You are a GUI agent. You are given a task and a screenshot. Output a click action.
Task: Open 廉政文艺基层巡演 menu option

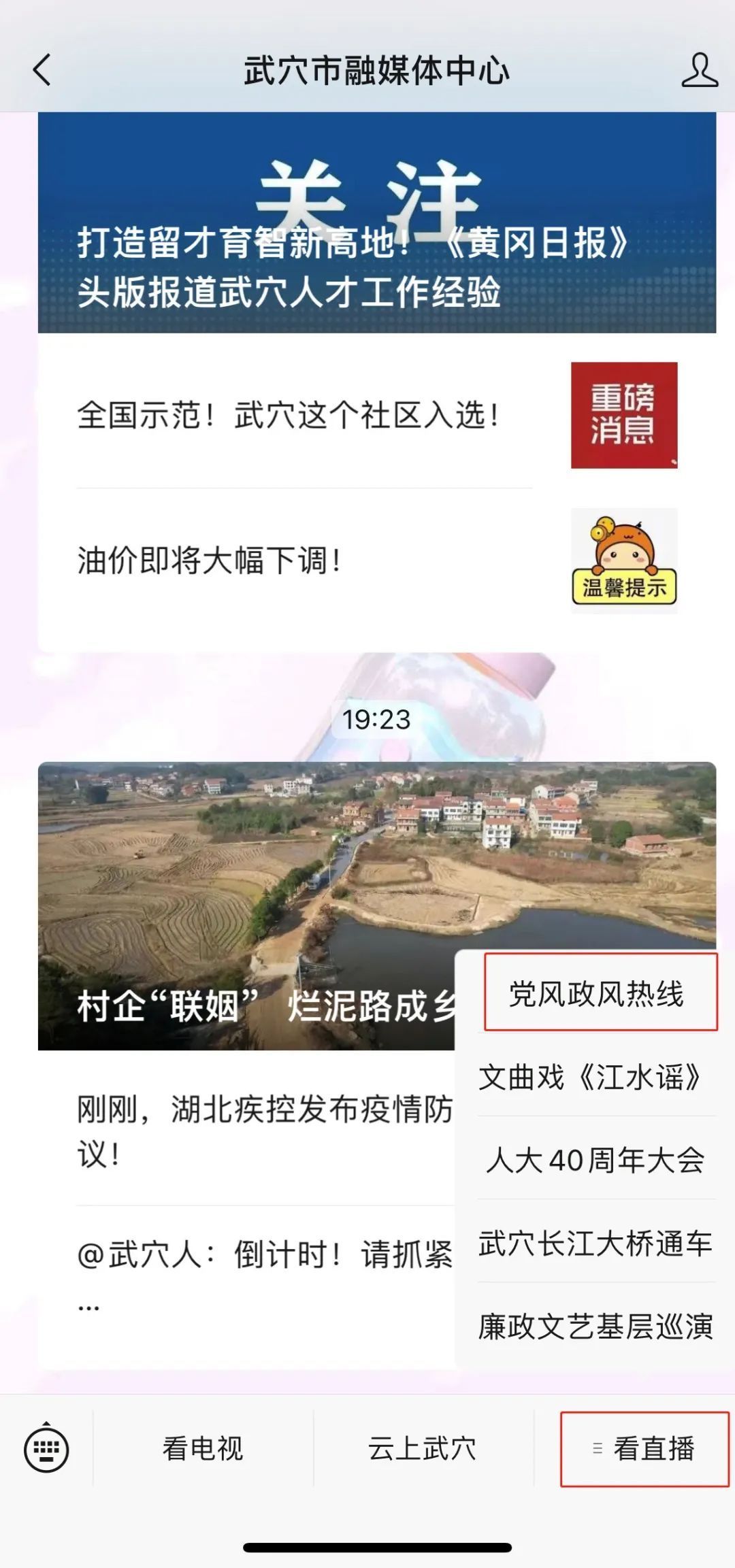[595, 1327]
